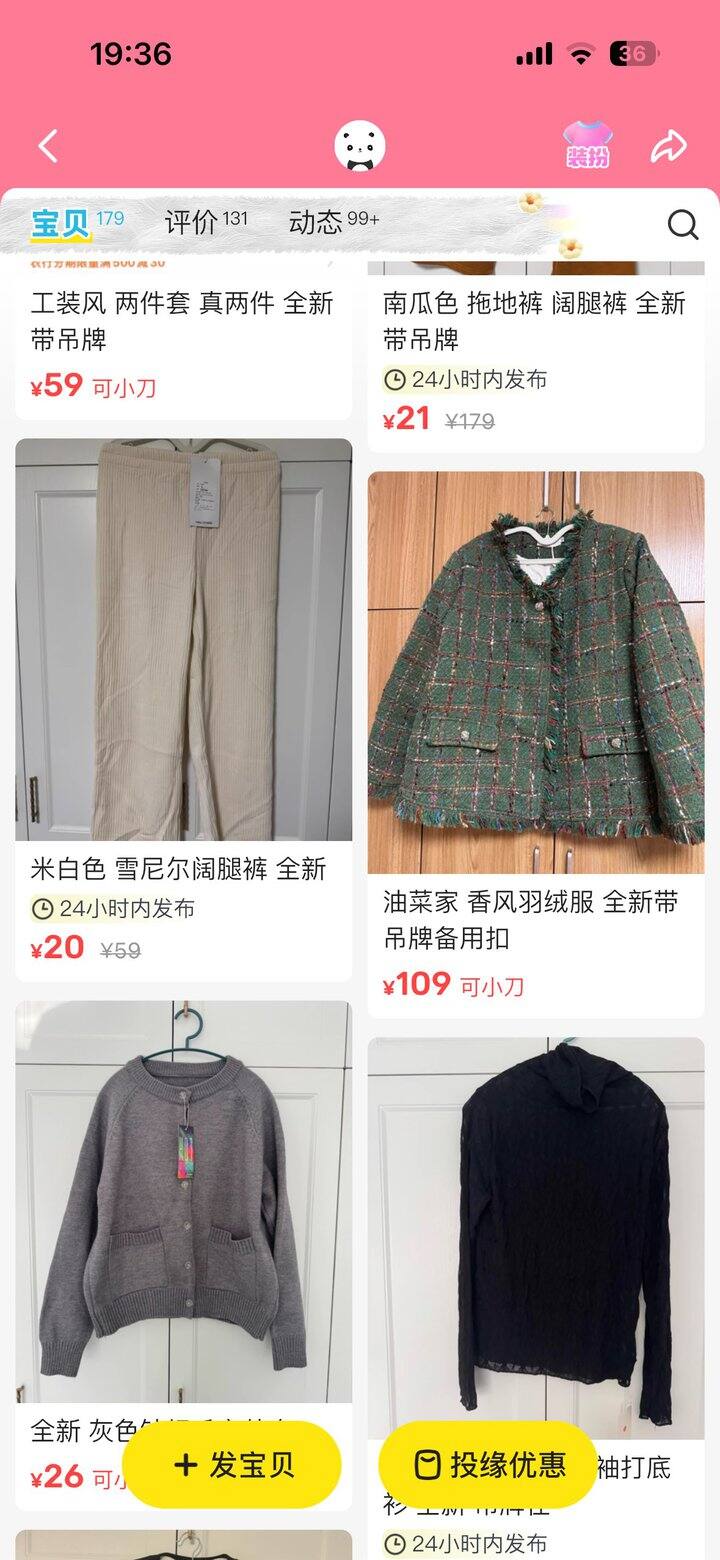Share this seller's shop page
Viewport: 720px width, 1560px height.
coord(668,147)
